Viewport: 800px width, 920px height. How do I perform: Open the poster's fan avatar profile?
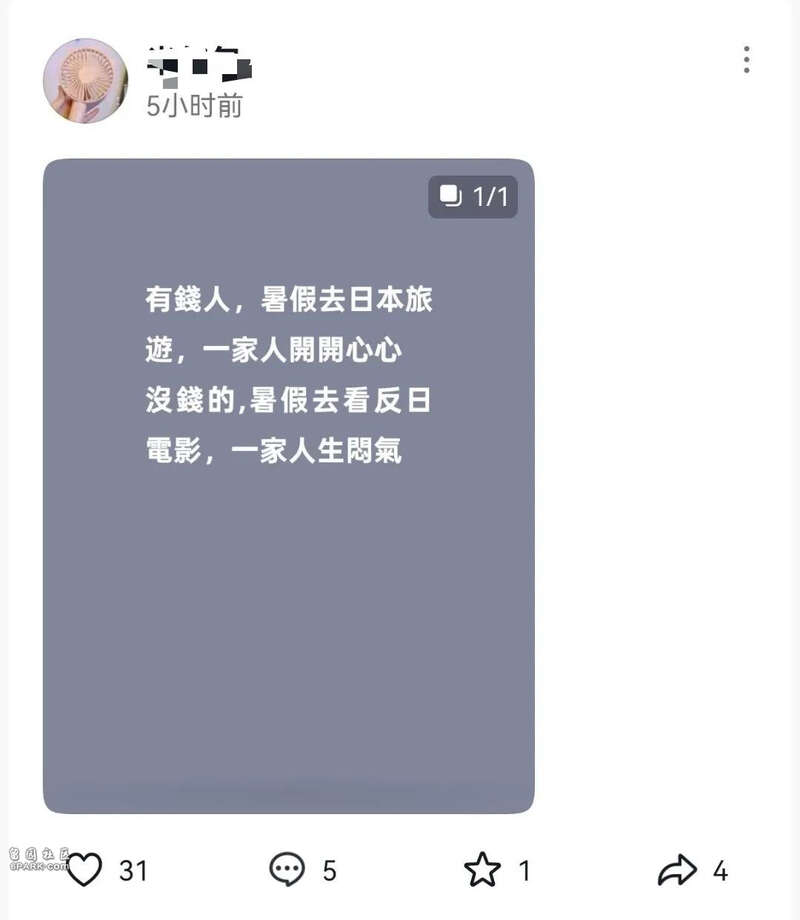[x=85, y=81]
